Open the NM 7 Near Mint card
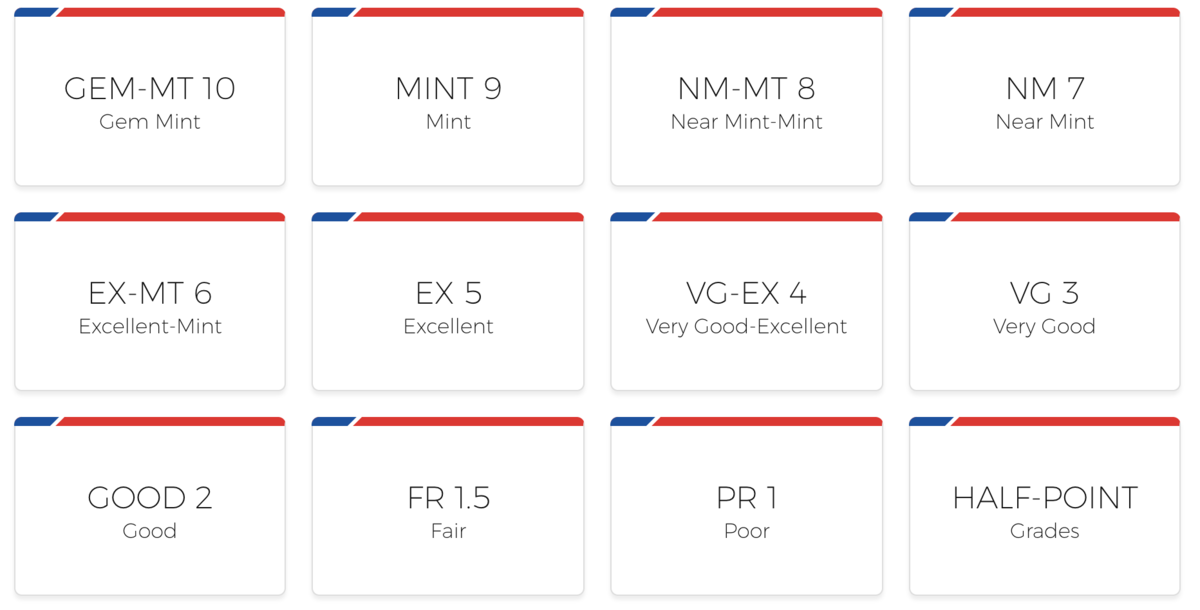The image size is (1200, 610). pos(1044,100)
